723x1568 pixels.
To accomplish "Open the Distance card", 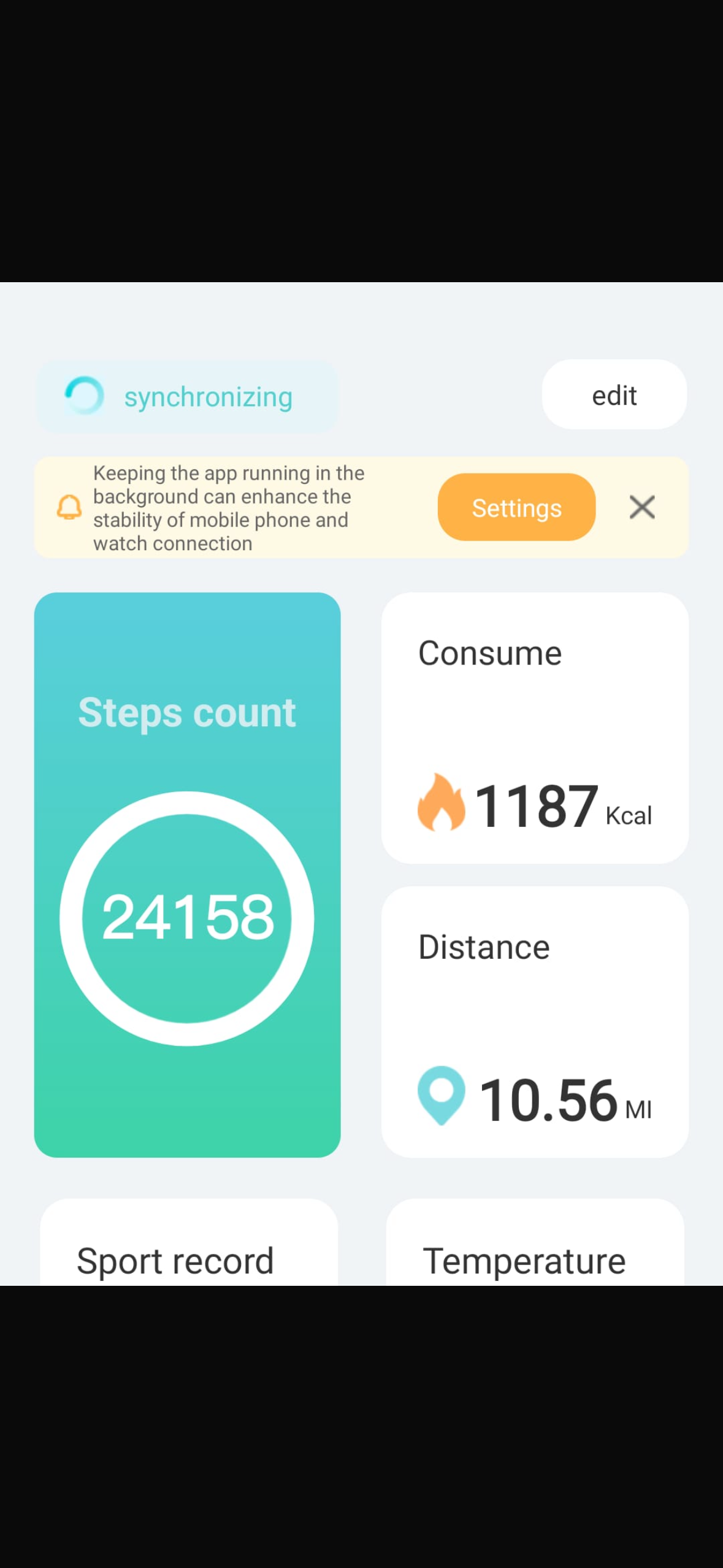I will coord(535,1022).
